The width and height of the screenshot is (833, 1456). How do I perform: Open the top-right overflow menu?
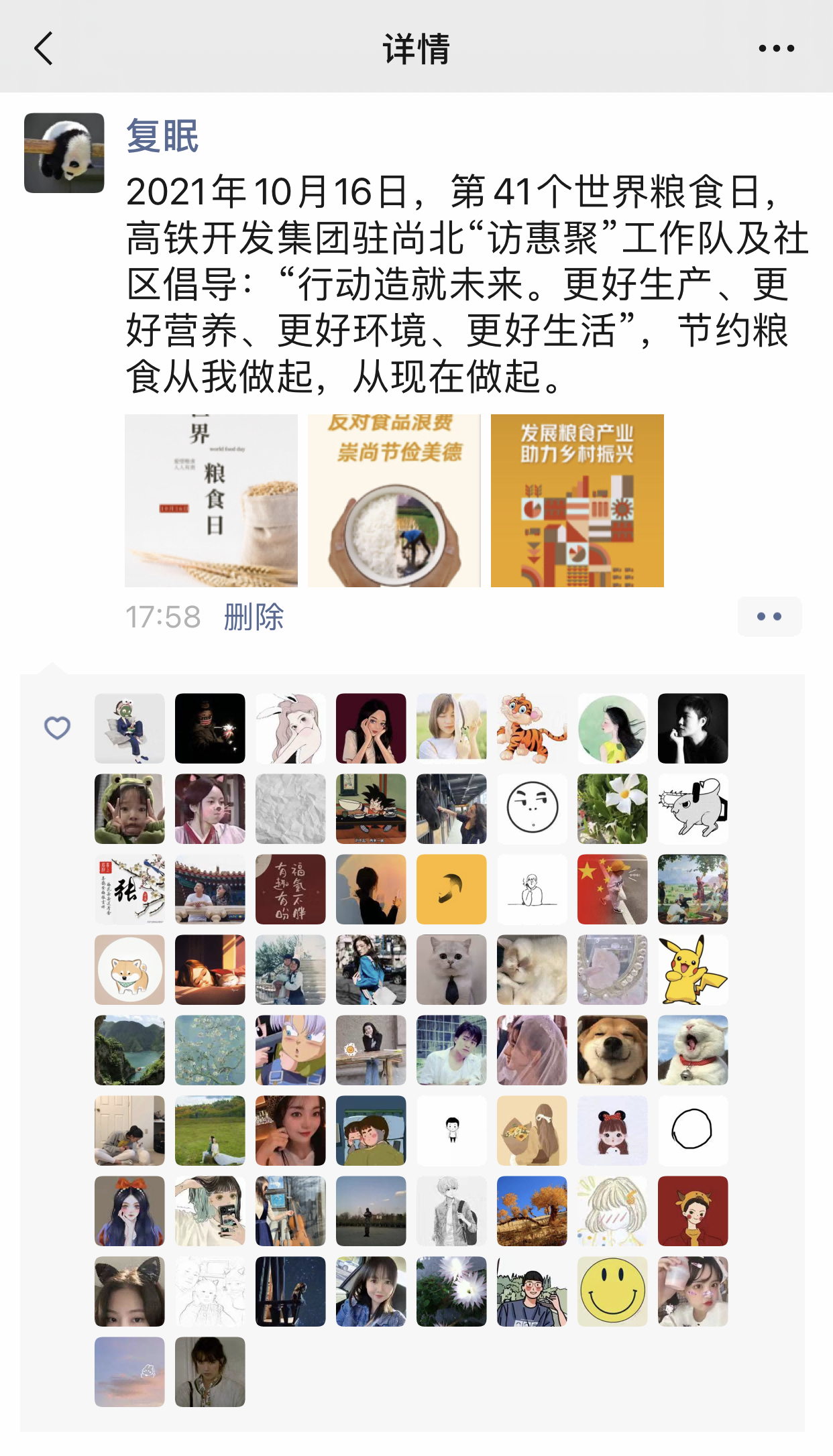pos(776,49)
